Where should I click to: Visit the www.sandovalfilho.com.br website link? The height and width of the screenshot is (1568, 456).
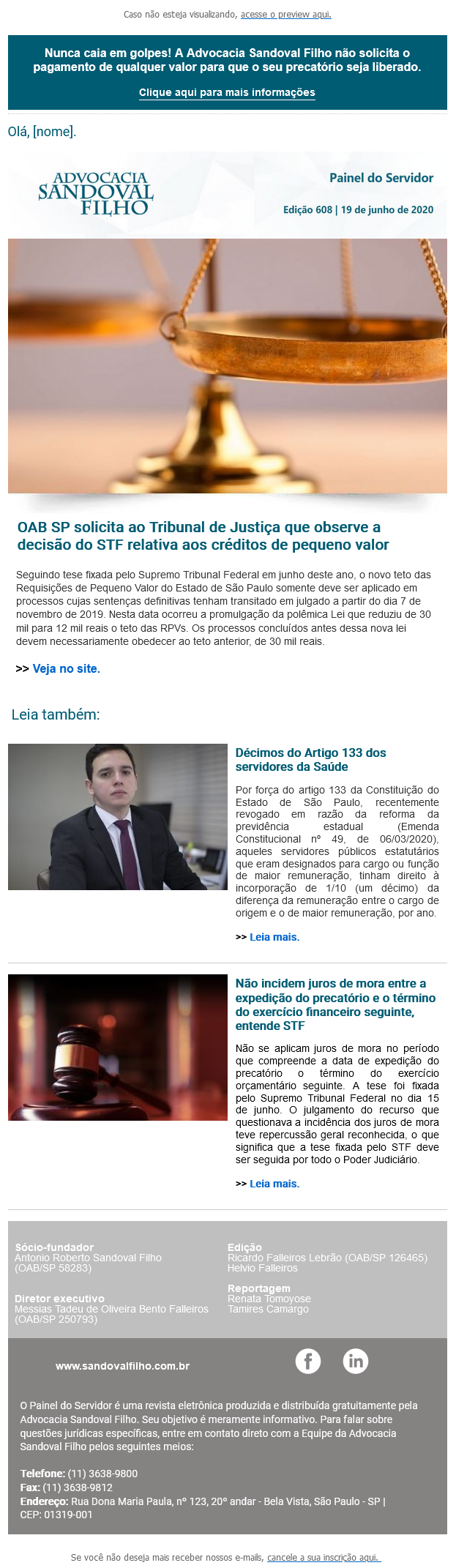click(x=122, y=1366)
